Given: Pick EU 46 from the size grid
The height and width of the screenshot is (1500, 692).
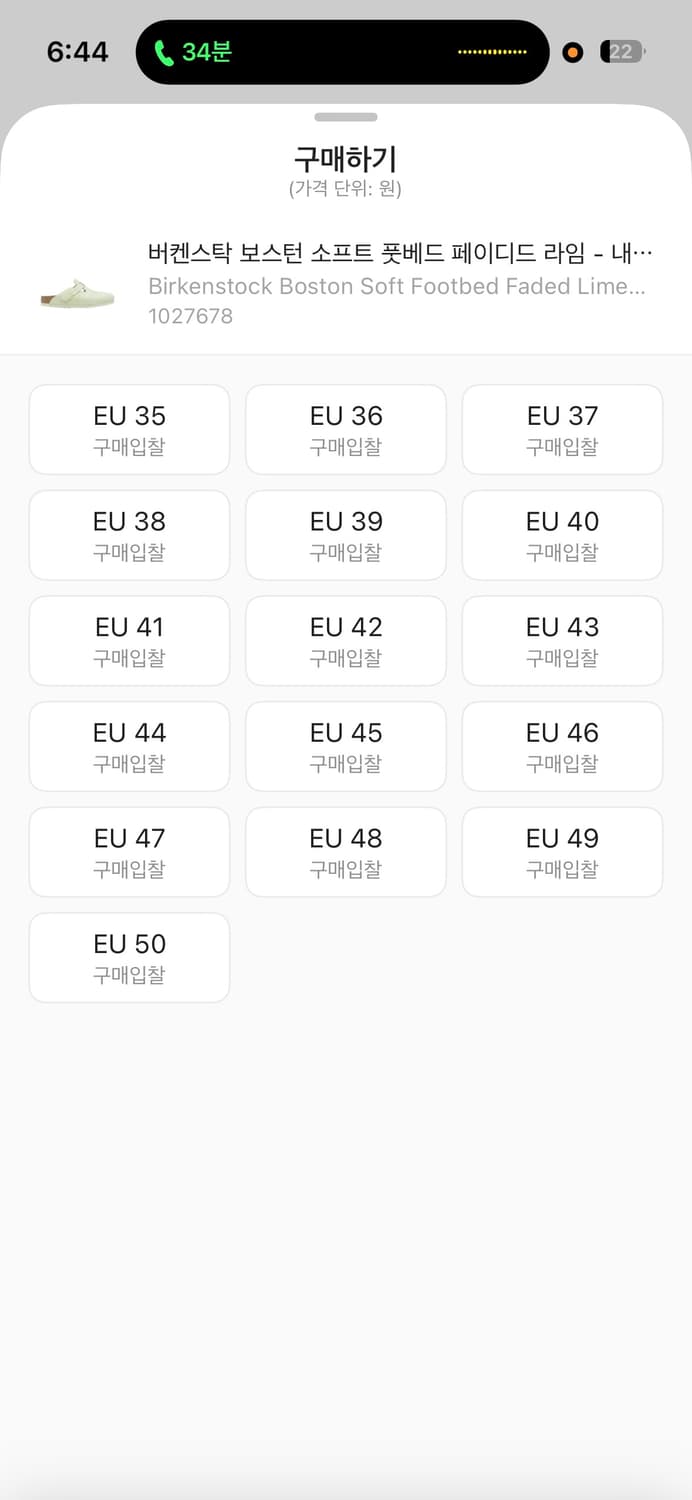Looking at the screenshot, I should (562, 746).
